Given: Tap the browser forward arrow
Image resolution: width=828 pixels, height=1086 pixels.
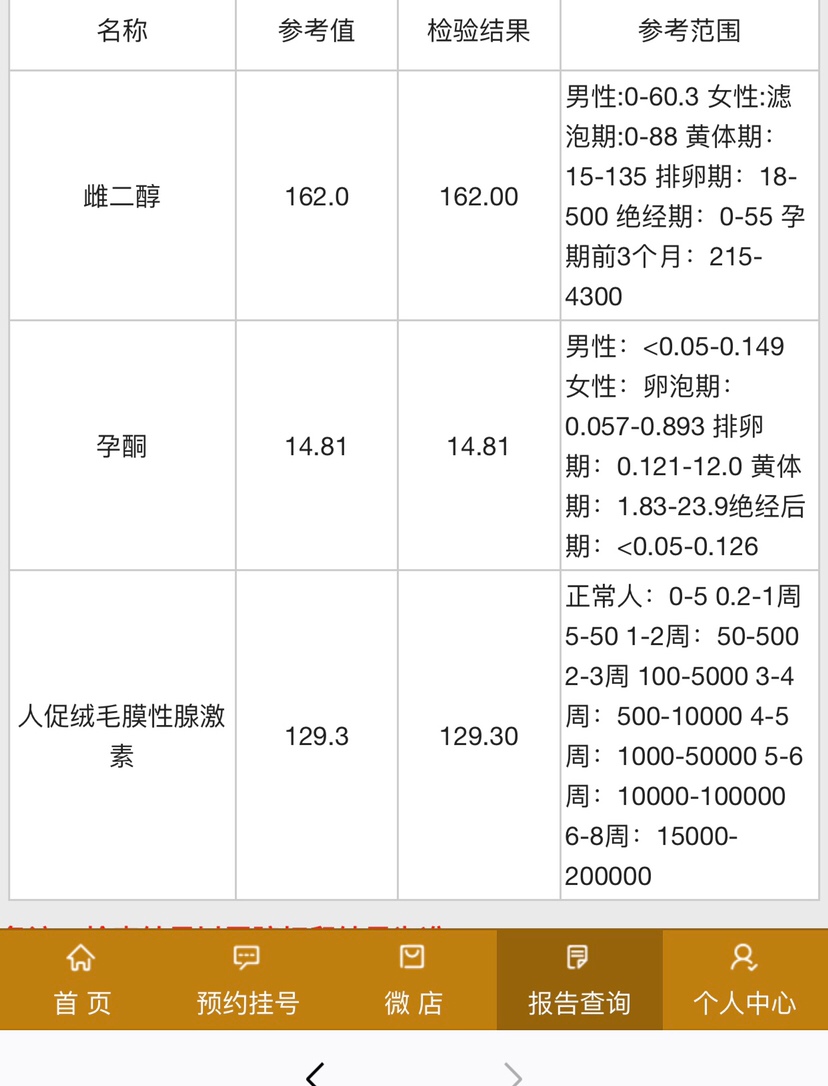Looking at the screenshot, I should [513, 1074].
